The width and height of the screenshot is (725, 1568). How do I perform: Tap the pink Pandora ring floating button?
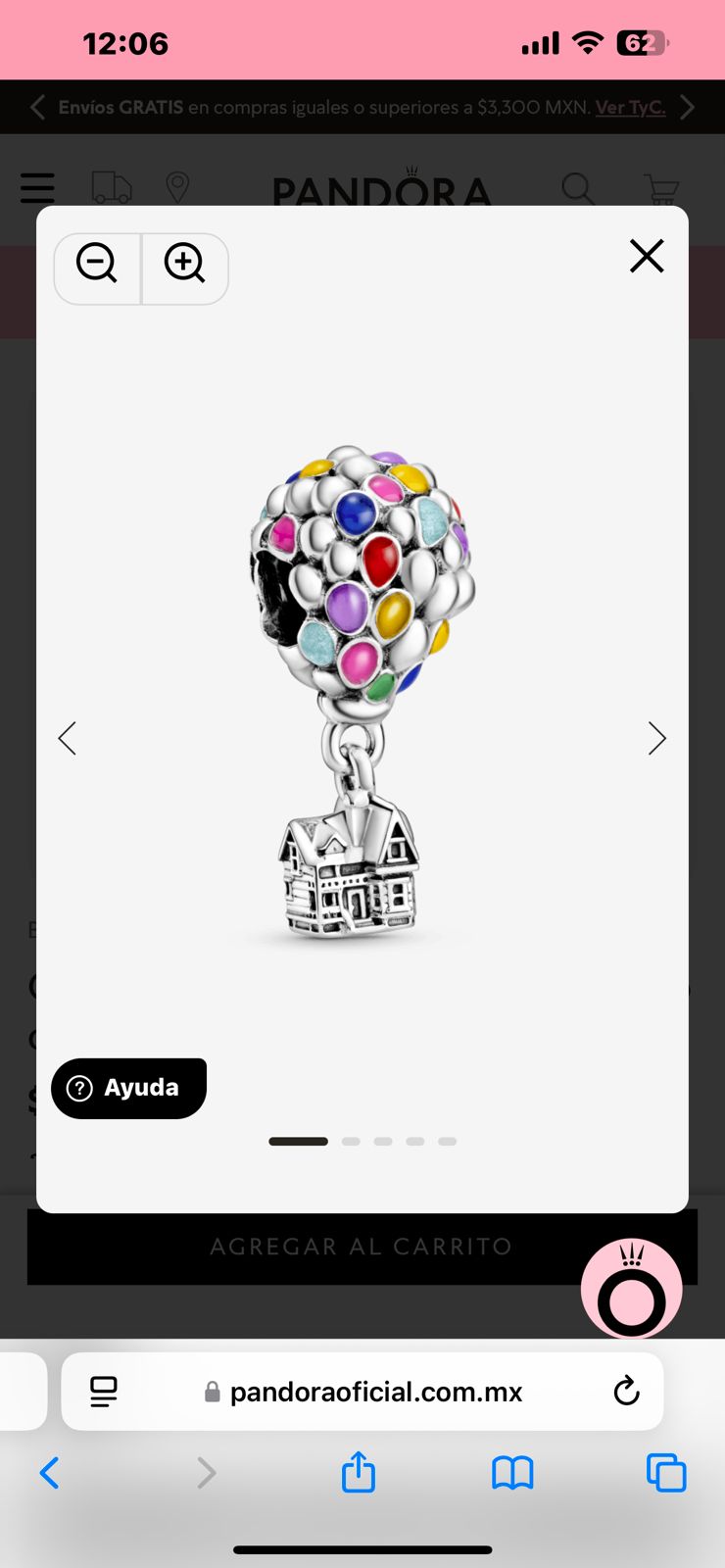click(x=631, y=1290)
